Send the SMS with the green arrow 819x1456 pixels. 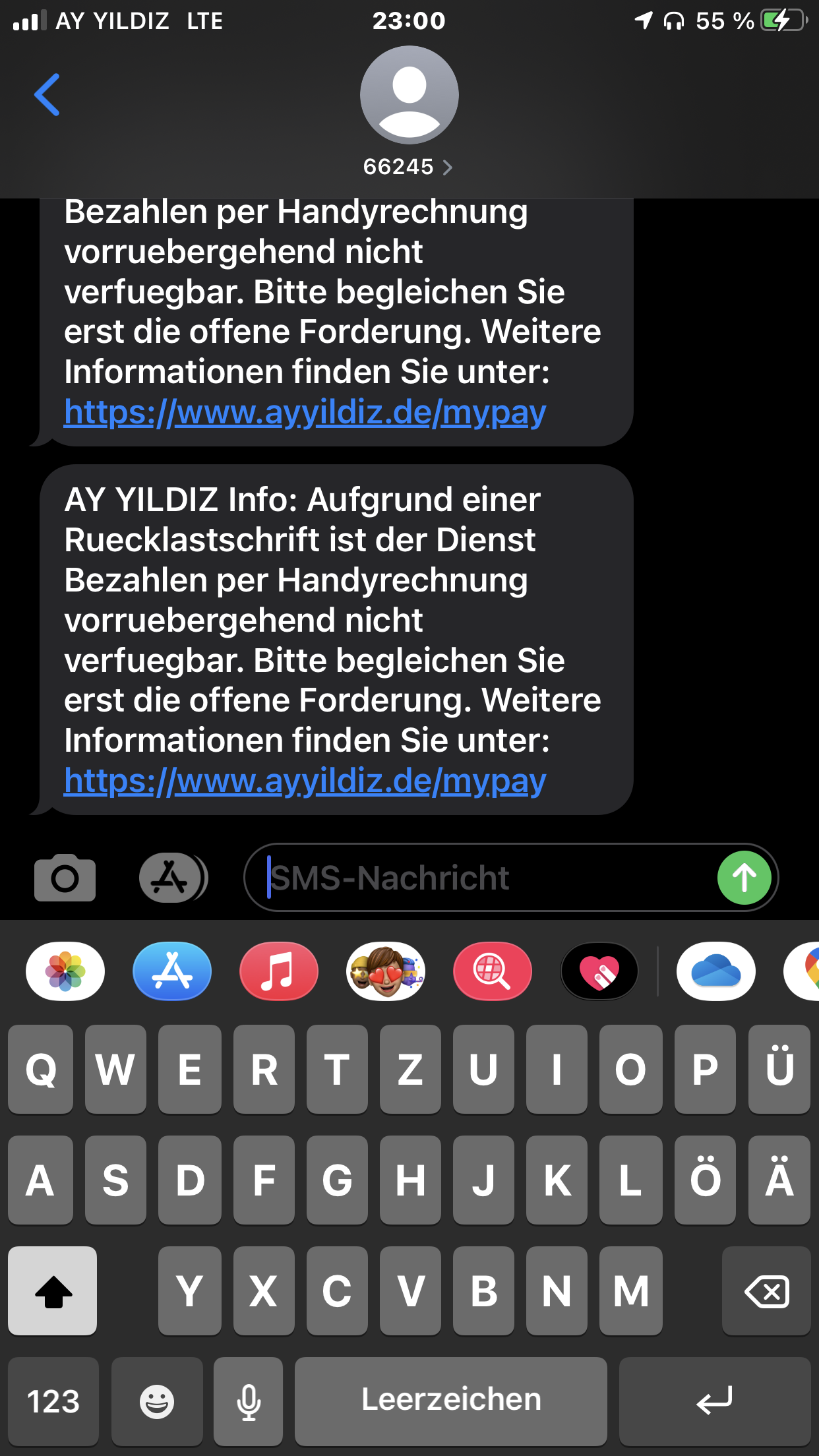(x=744, y=878)
